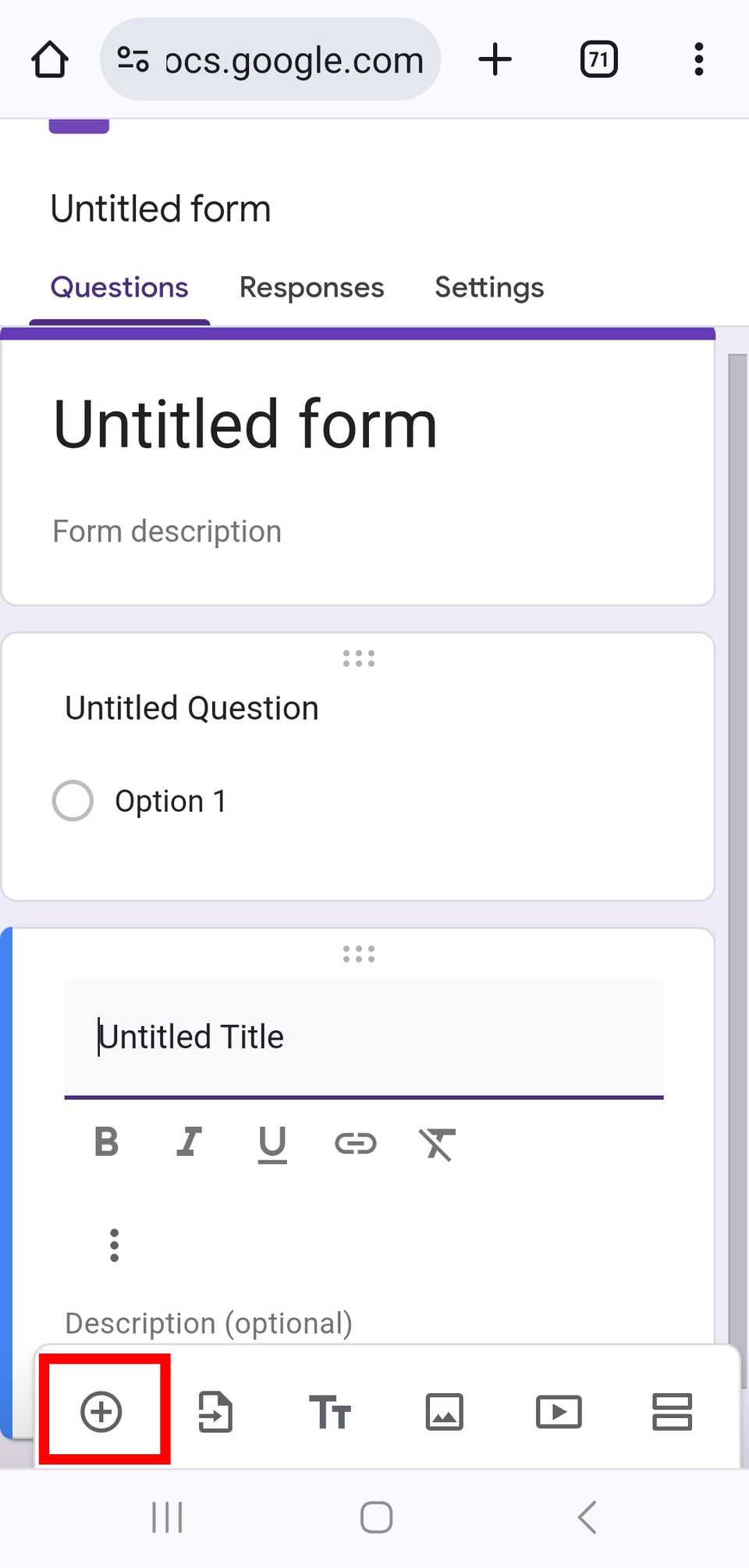This screenshot has width=749, height=1568.
Task: Open the tab switcher showing 71 tabs
Action: pyautogui.click(x=598, y=59)
